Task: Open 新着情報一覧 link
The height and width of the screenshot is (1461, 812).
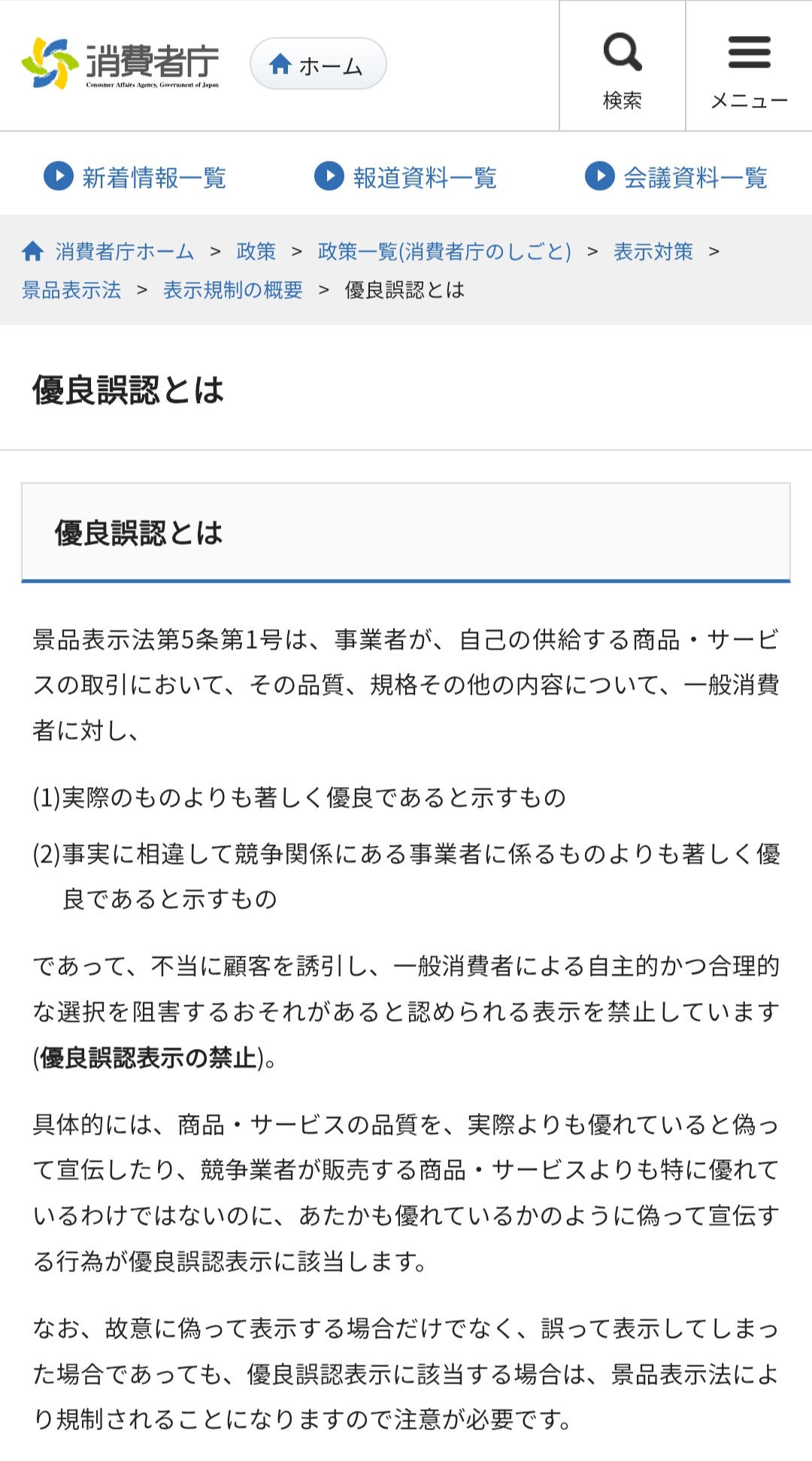Action: (x=135, y=177)
